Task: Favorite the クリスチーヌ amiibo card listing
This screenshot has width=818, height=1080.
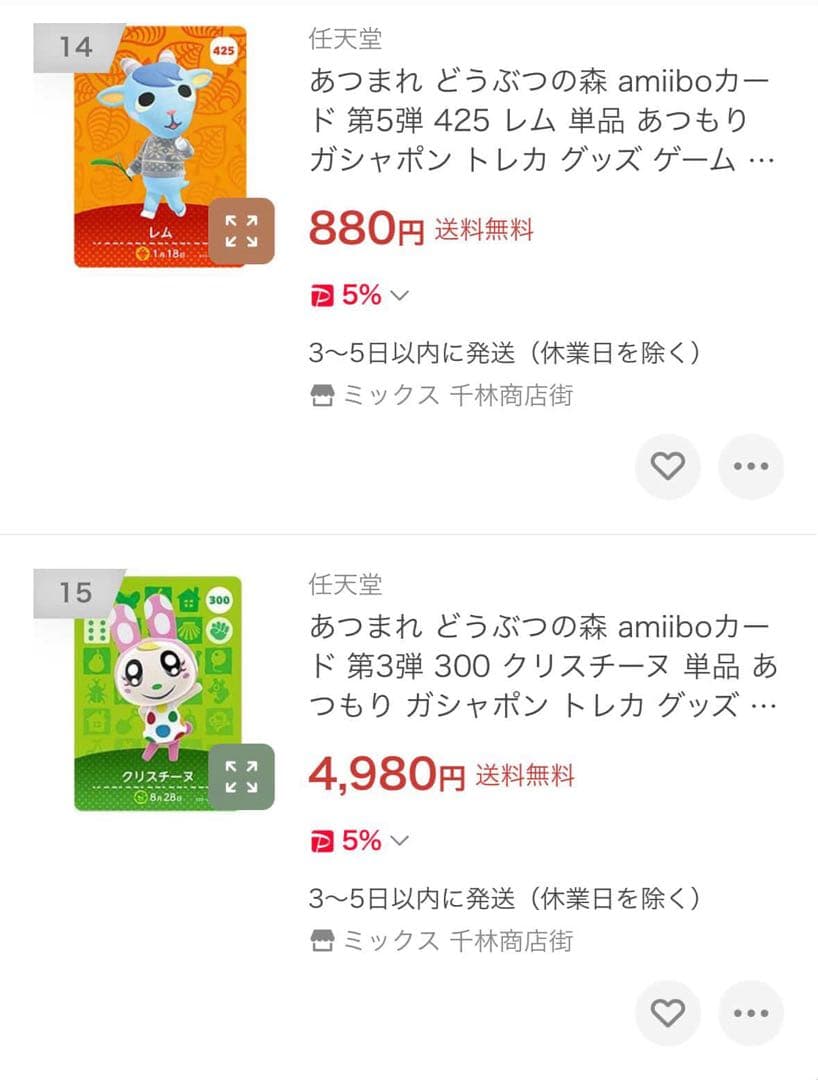Action: pos(667,1013)
